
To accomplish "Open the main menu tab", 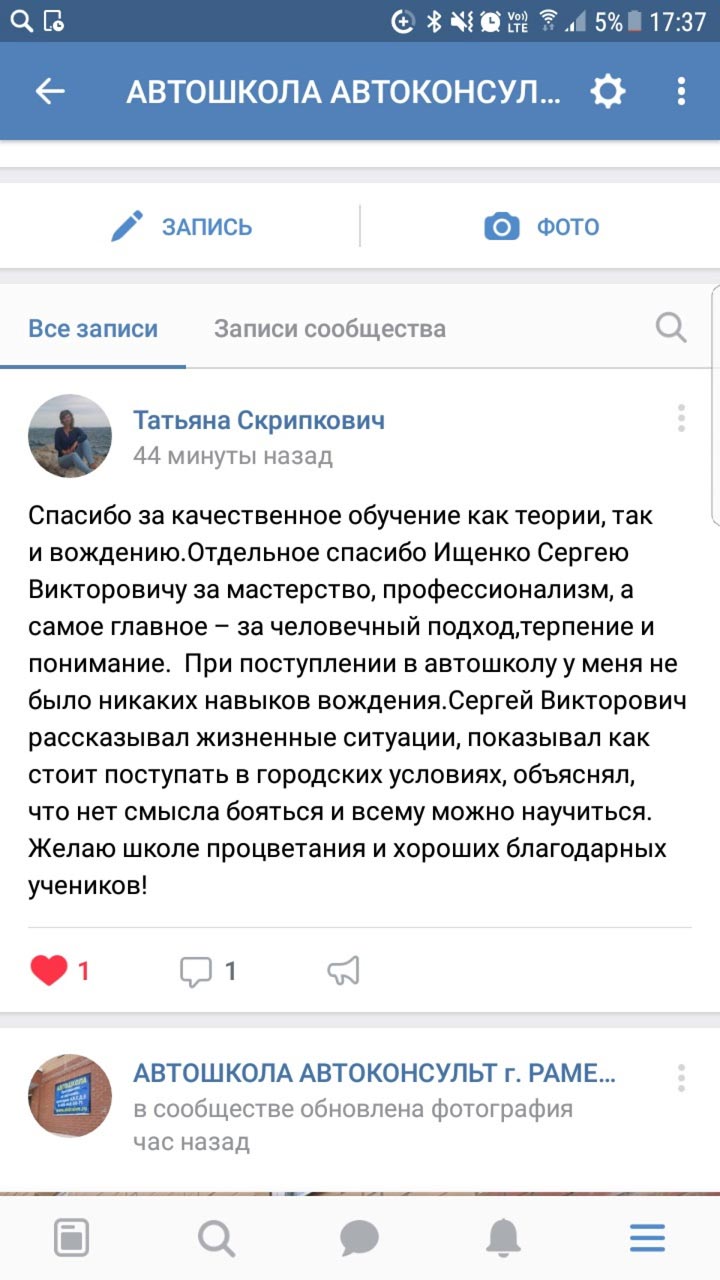I will point(647,1239).
